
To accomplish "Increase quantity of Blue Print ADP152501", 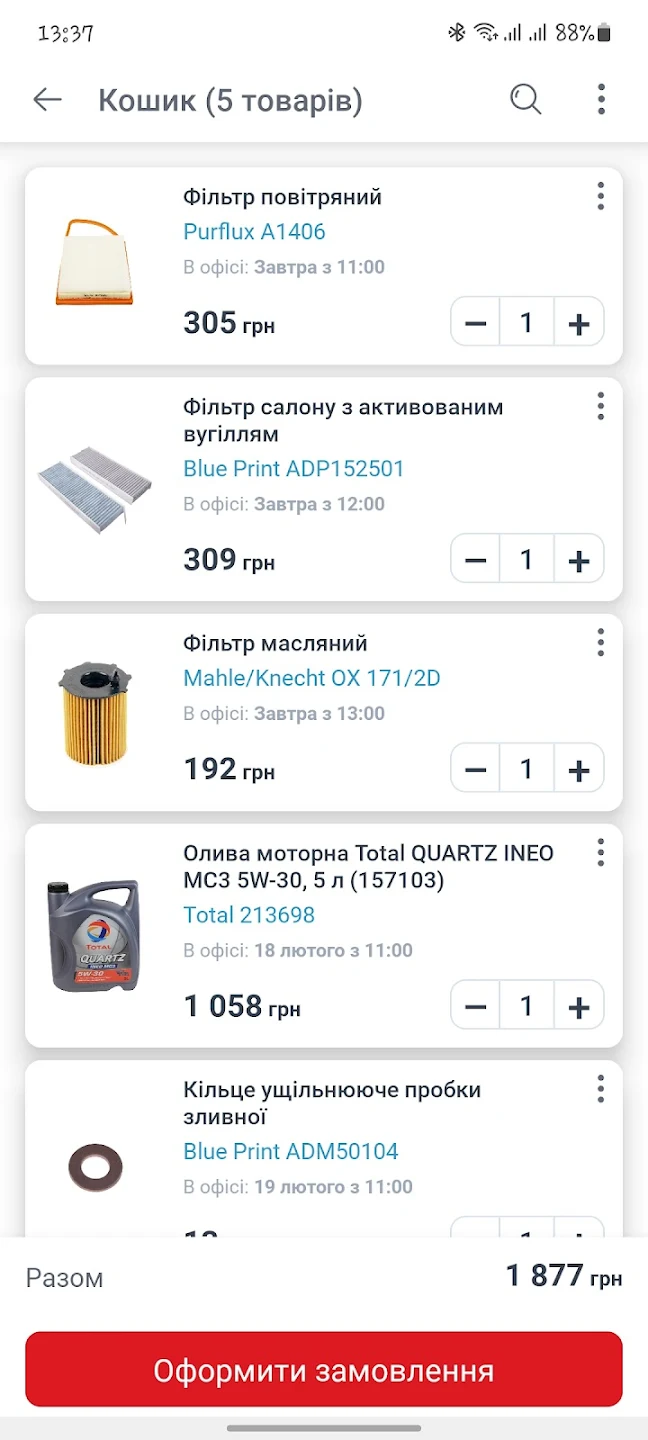I will coord(579,560).
